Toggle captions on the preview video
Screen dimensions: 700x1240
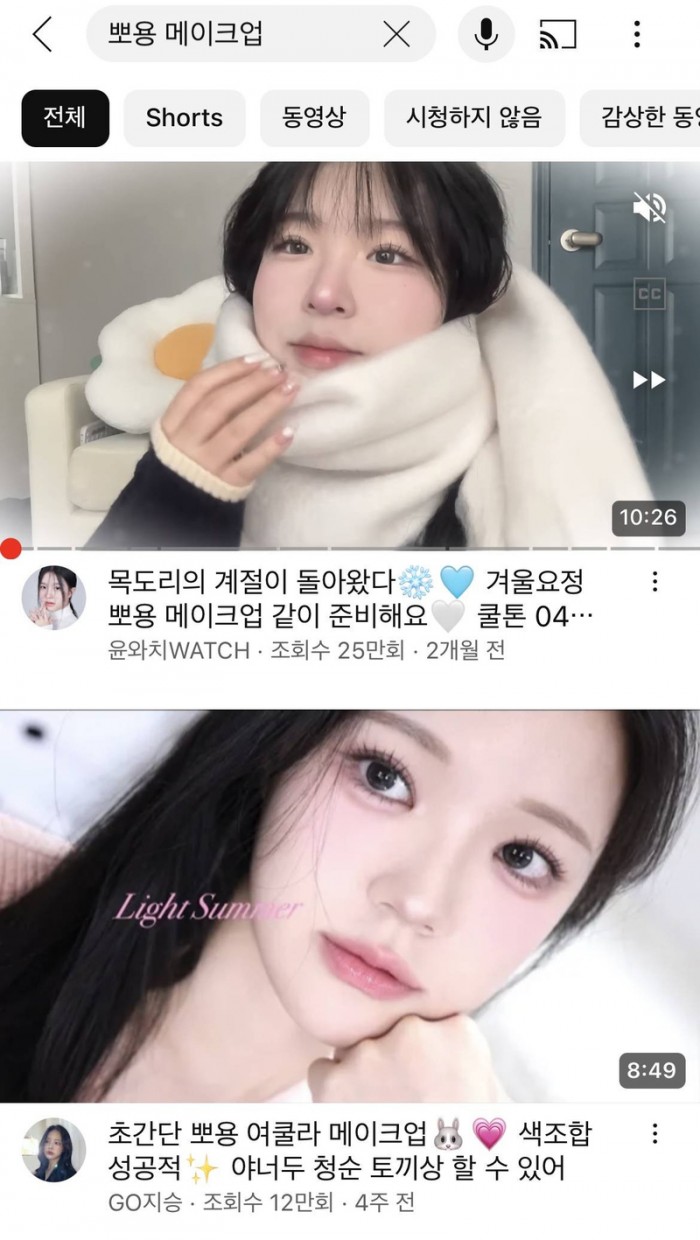click(x=650, y=294)
